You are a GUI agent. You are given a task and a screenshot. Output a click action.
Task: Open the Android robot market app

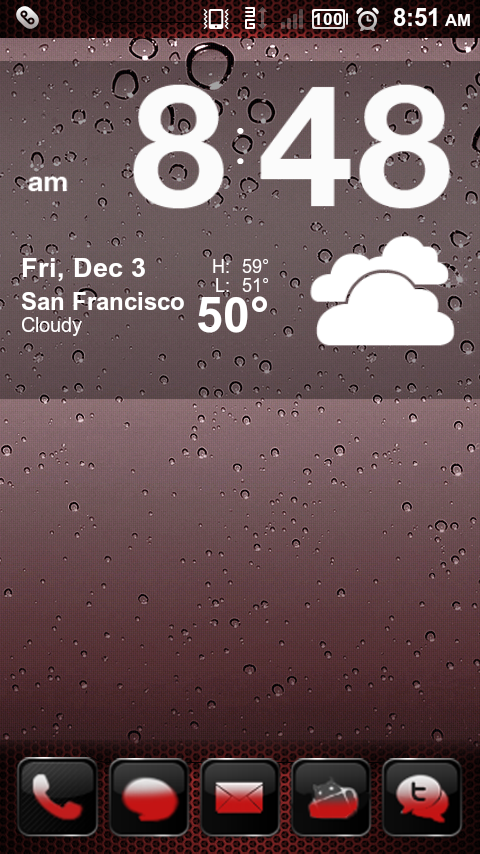click(x=331, y=797)
